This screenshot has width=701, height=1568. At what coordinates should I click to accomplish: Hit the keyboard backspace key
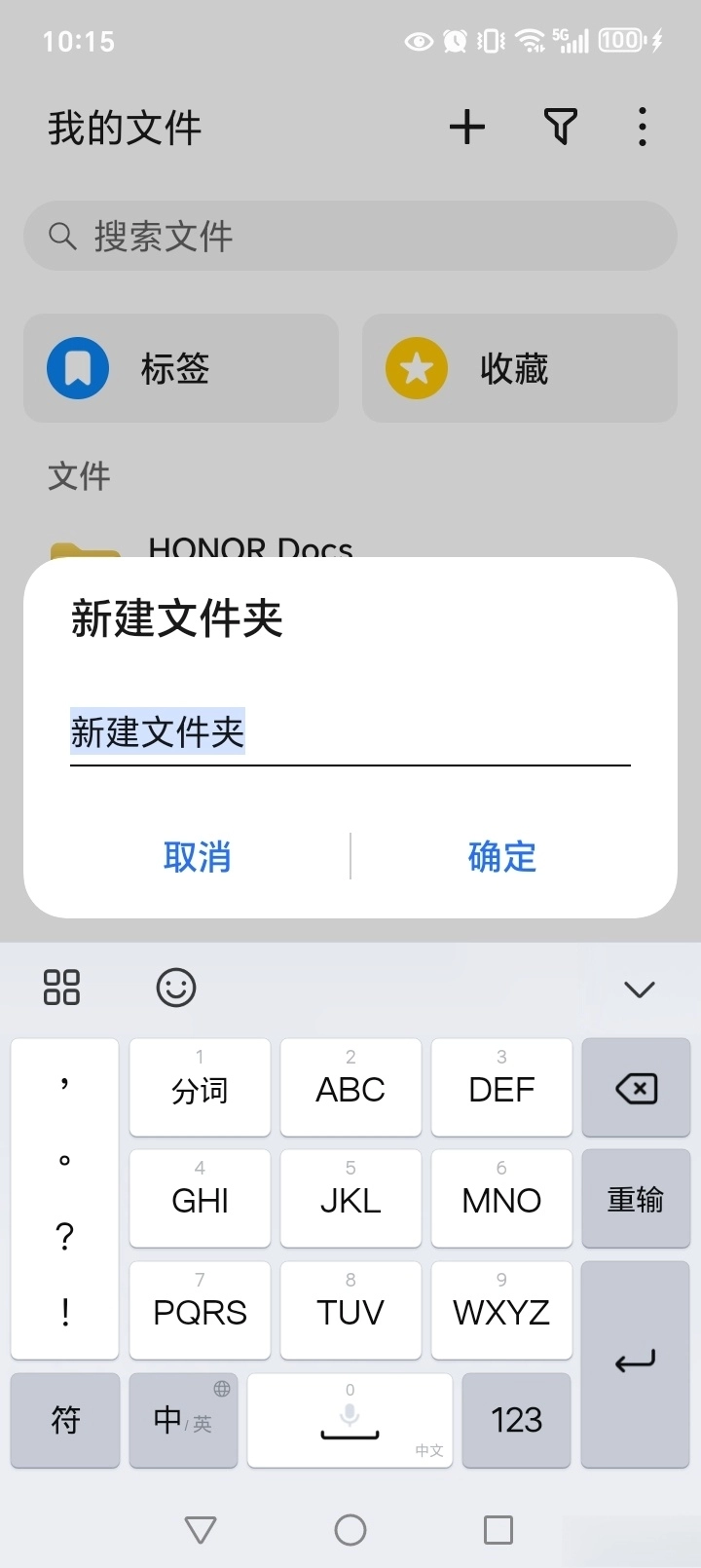point(636,1087)
